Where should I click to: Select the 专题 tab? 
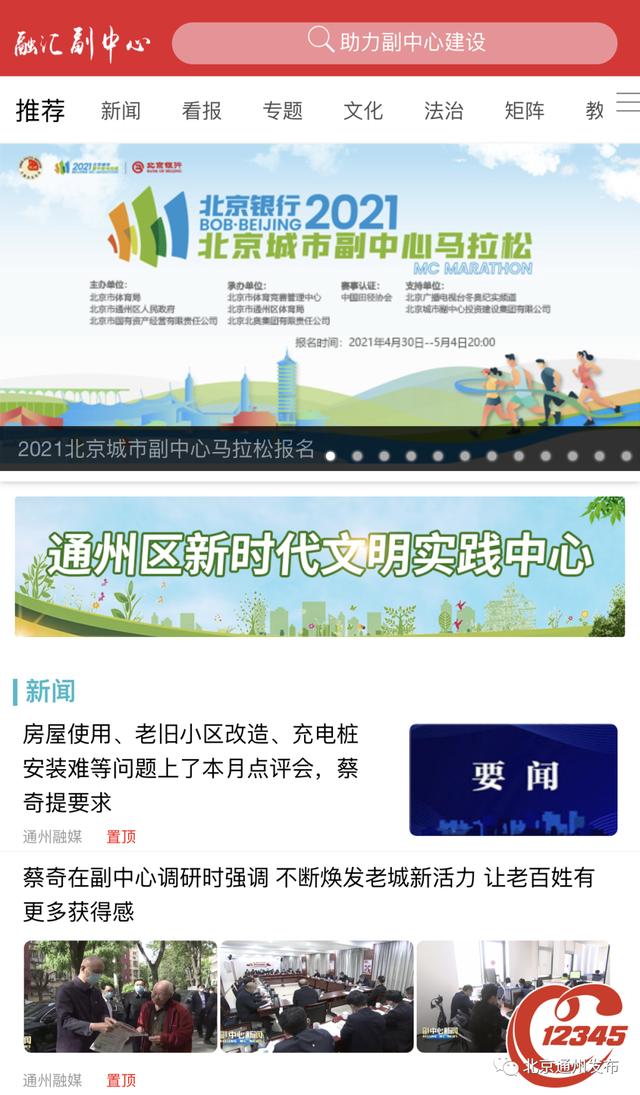282,111
